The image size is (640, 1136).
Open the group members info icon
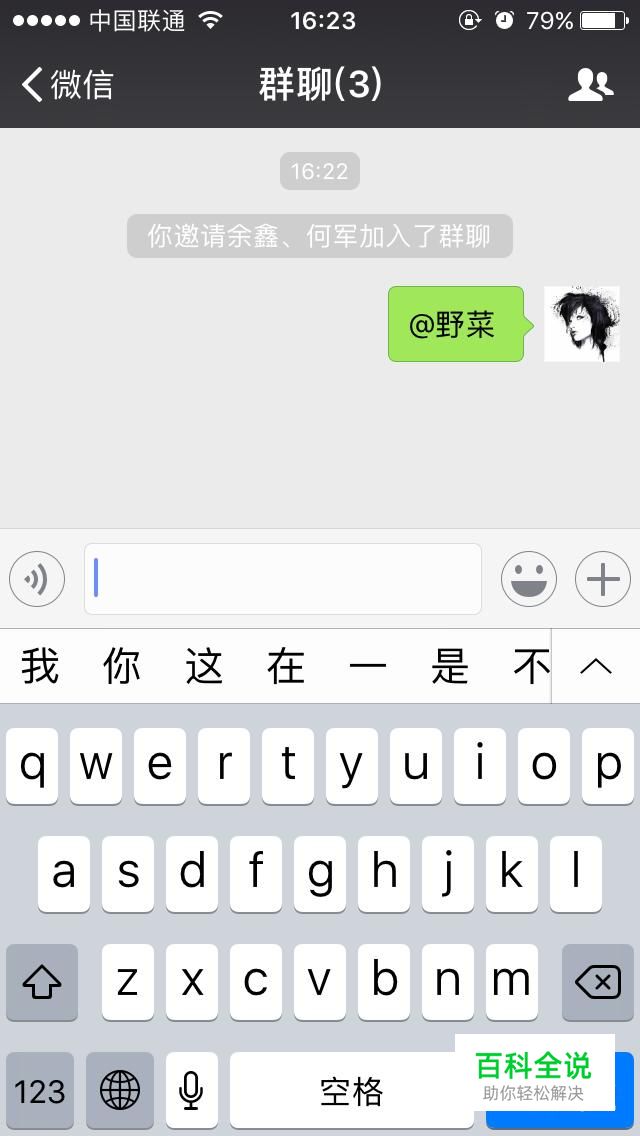(x=591, y=85)
